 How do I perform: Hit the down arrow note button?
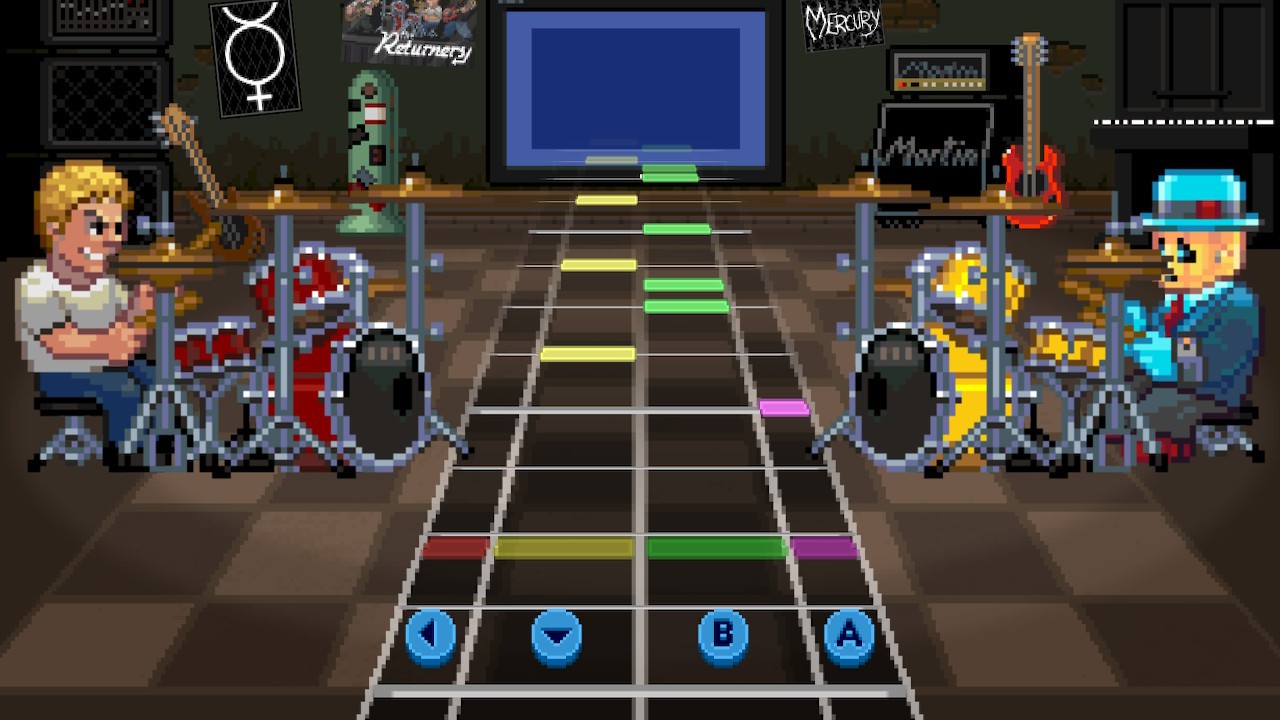click(x=557, y=635)
